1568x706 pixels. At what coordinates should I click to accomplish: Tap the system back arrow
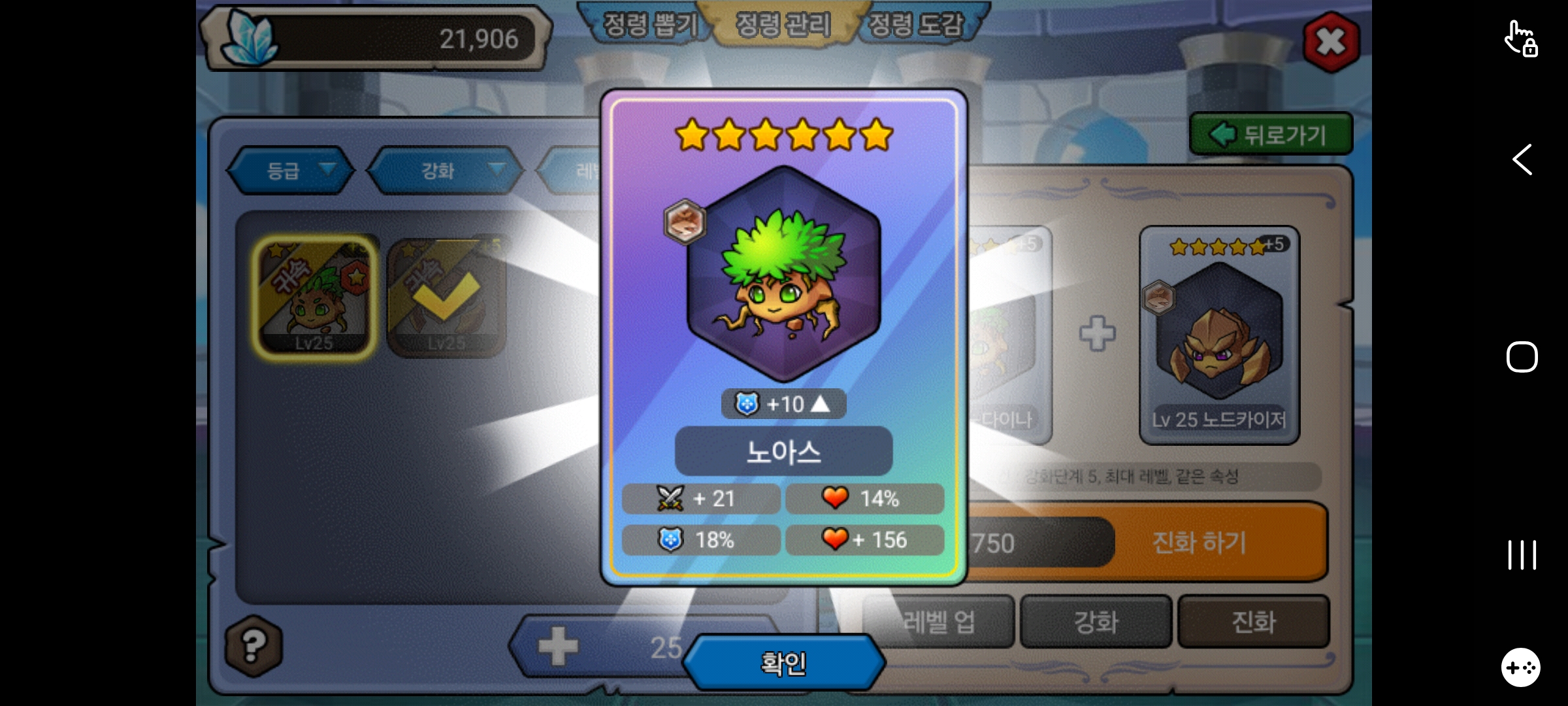[x=1522, y=160]
